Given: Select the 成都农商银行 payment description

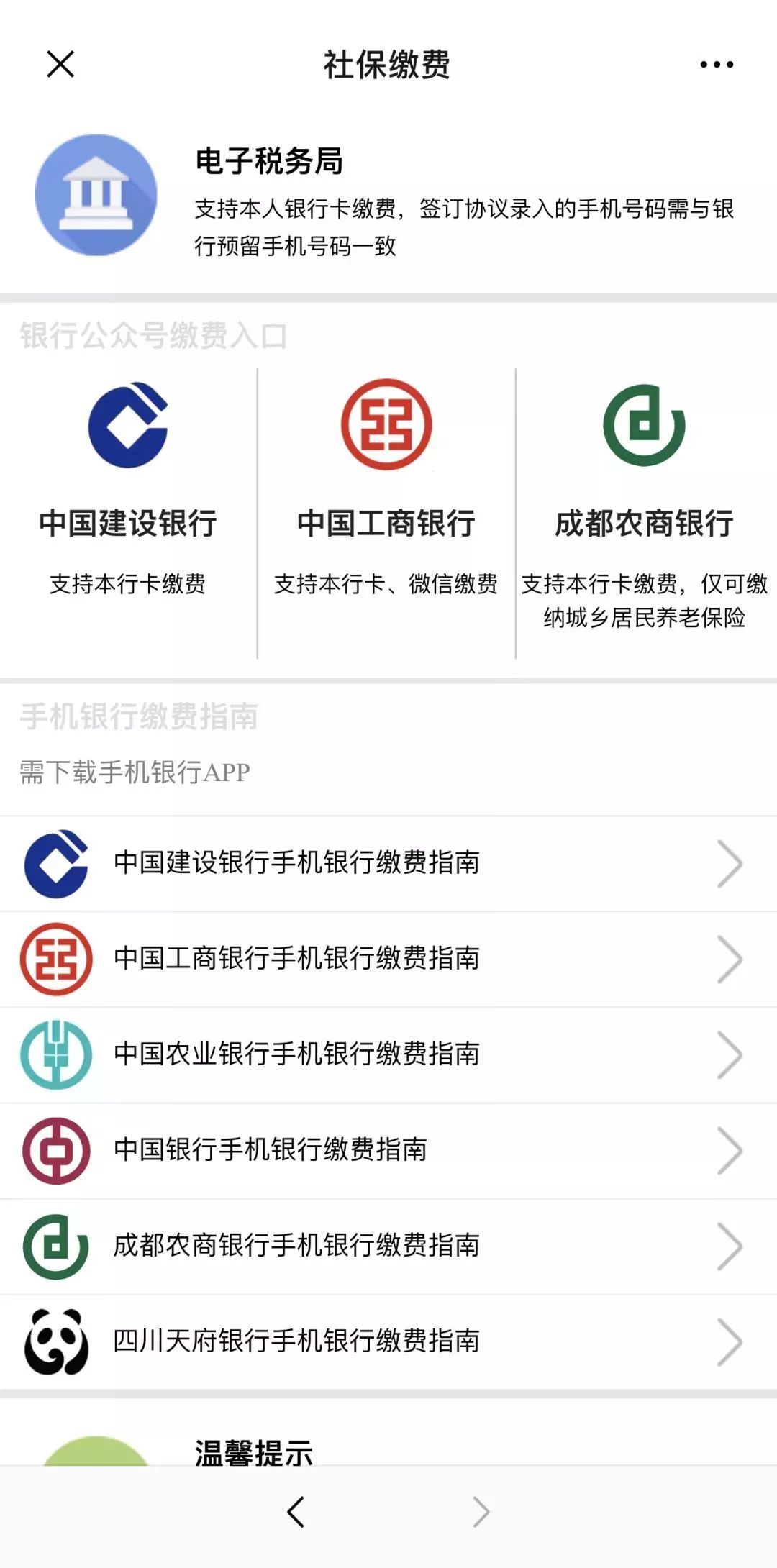Looking at the screenshot, I should (645, 600).
